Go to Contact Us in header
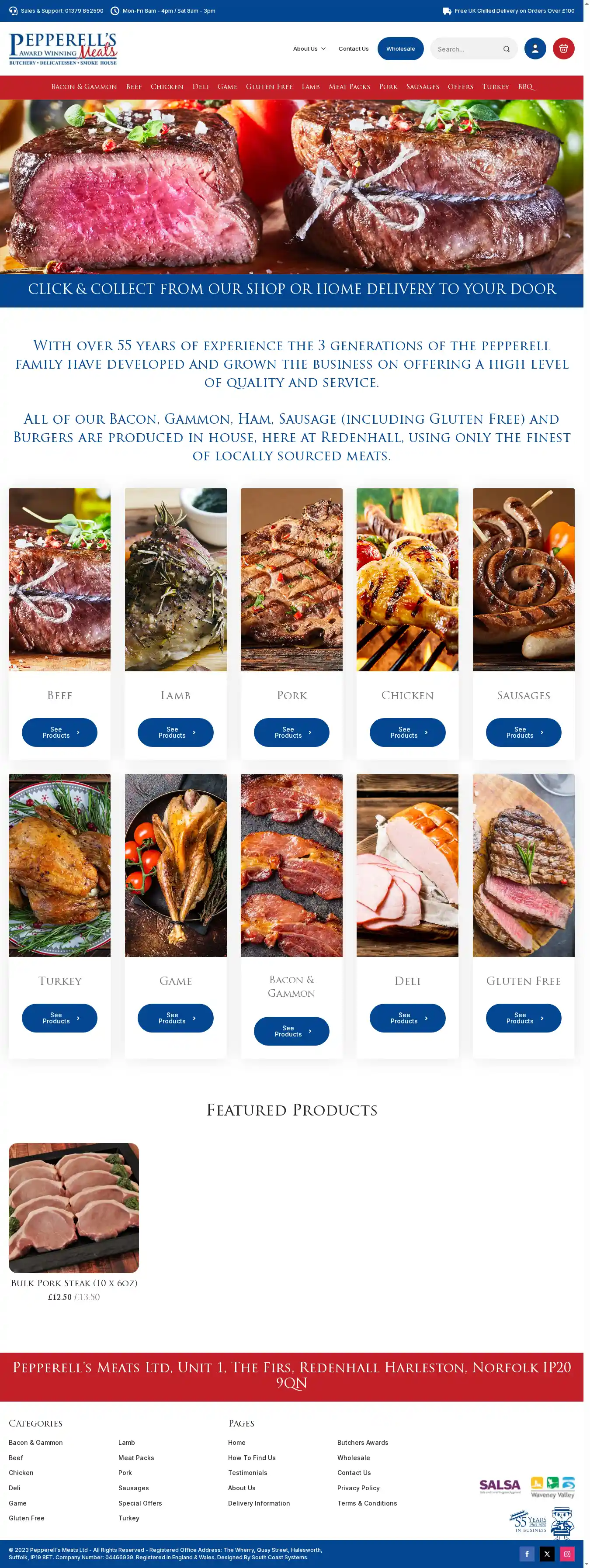590x1568 pixels. pyautogui.click(x=353, y=48)
